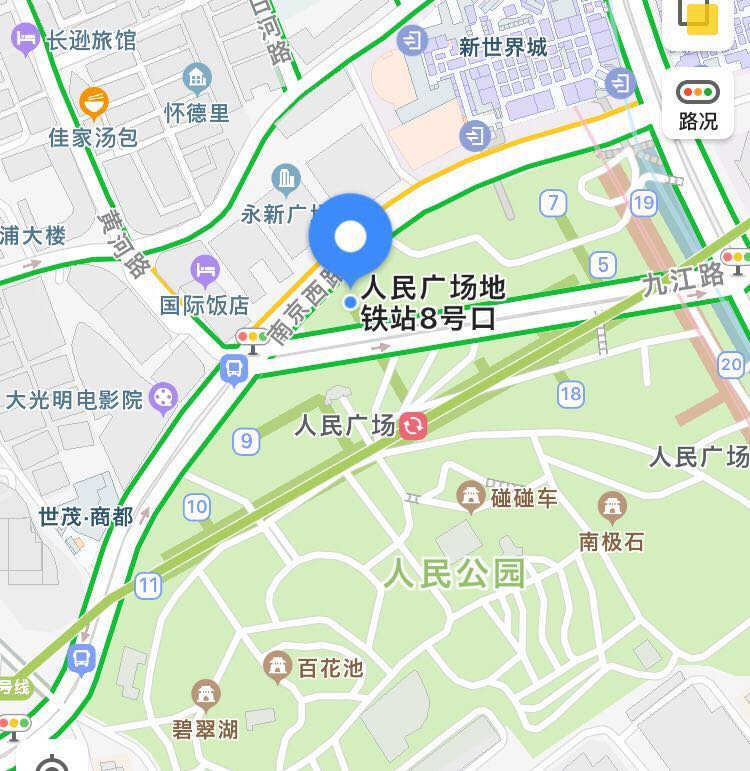Open the 百花池 scenic spot marker
Viewport: 750px width, 771px height.
278,665
